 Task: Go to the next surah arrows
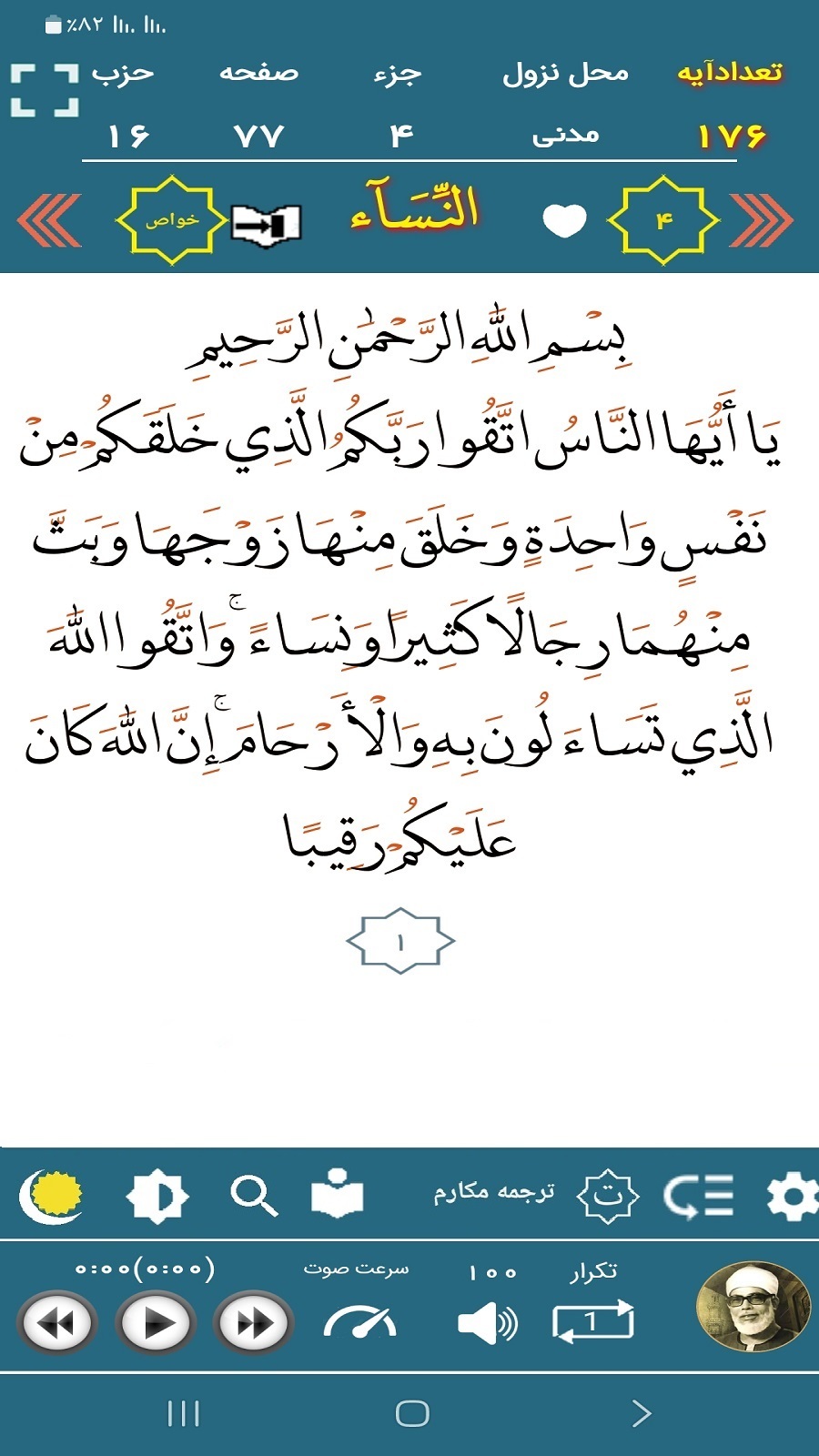[x=761, y=221]
